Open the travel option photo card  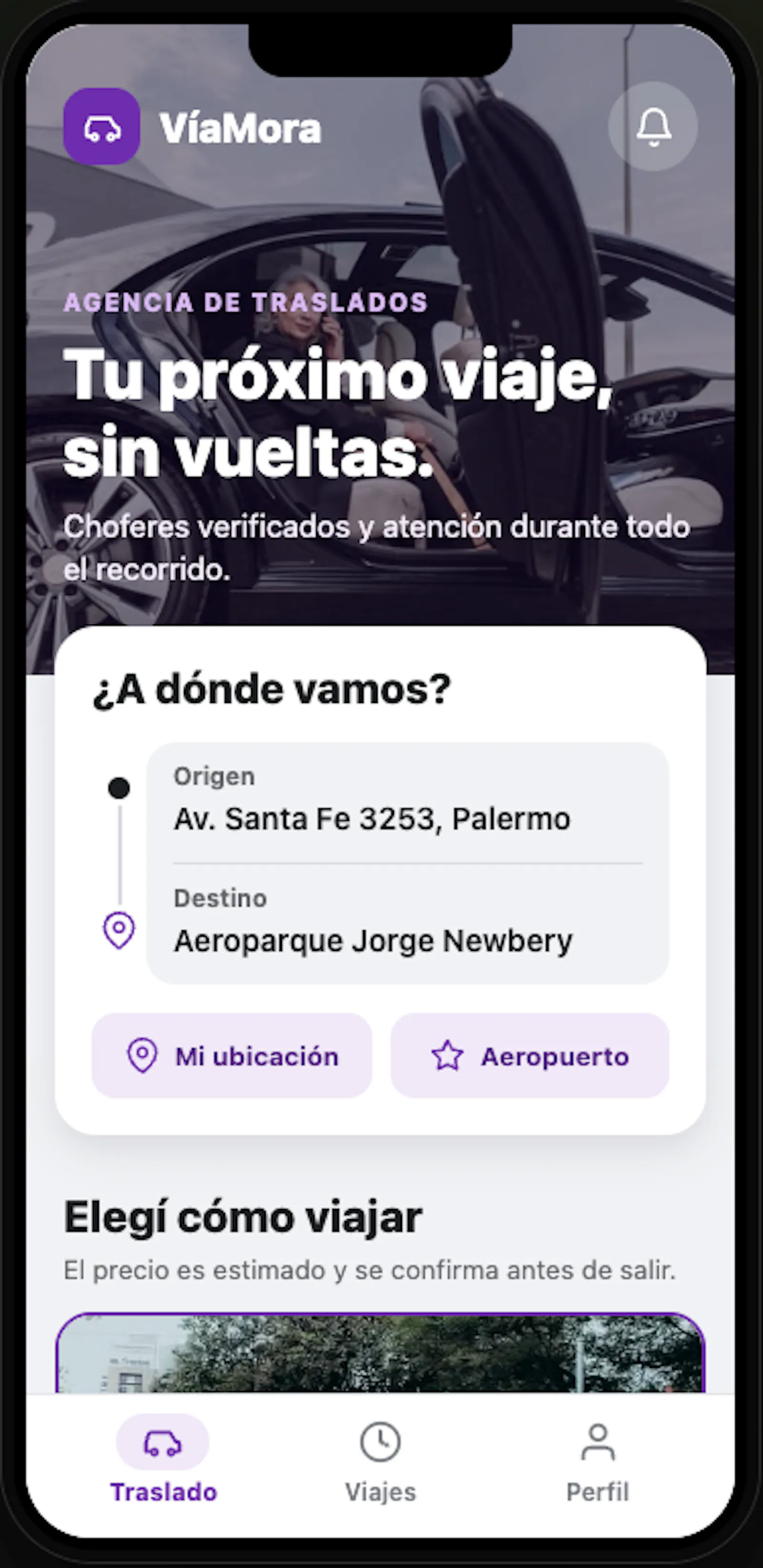pos(381,1353)
